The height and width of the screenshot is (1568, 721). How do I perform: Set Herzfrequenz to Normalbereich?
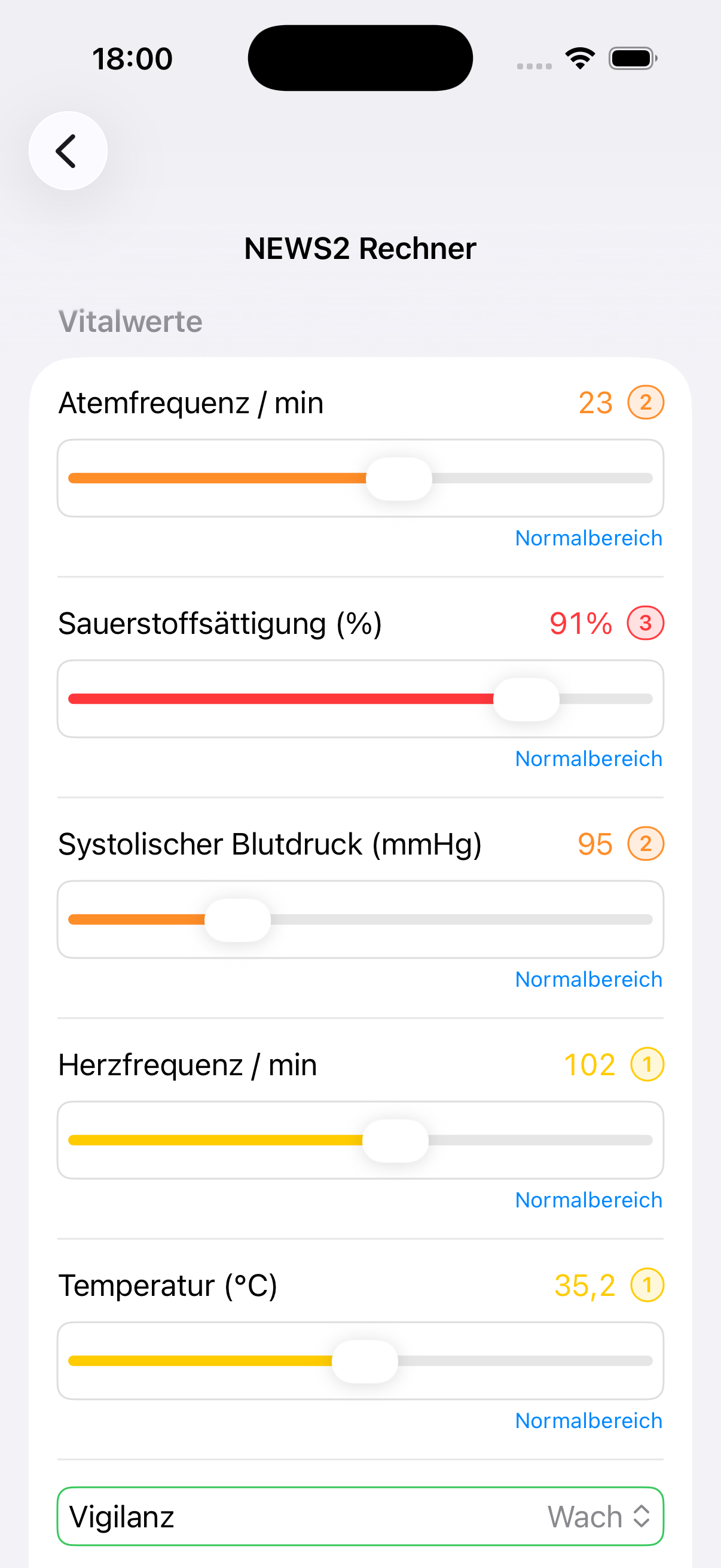588,1200
